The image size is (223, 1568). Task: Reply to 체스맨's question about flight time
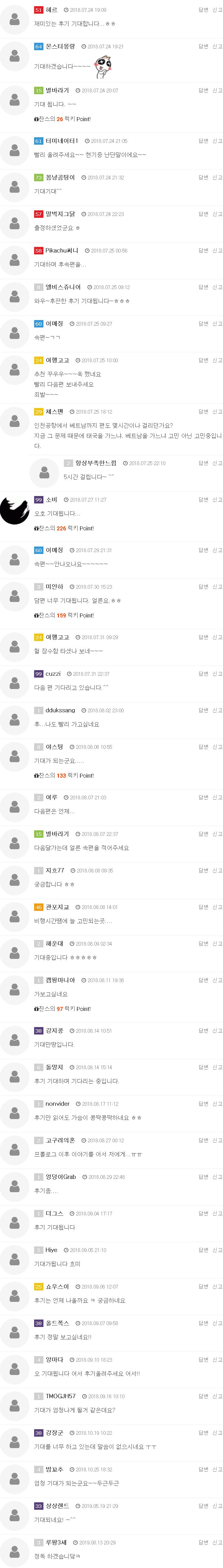pyautogui.click(x=203, y=411)
